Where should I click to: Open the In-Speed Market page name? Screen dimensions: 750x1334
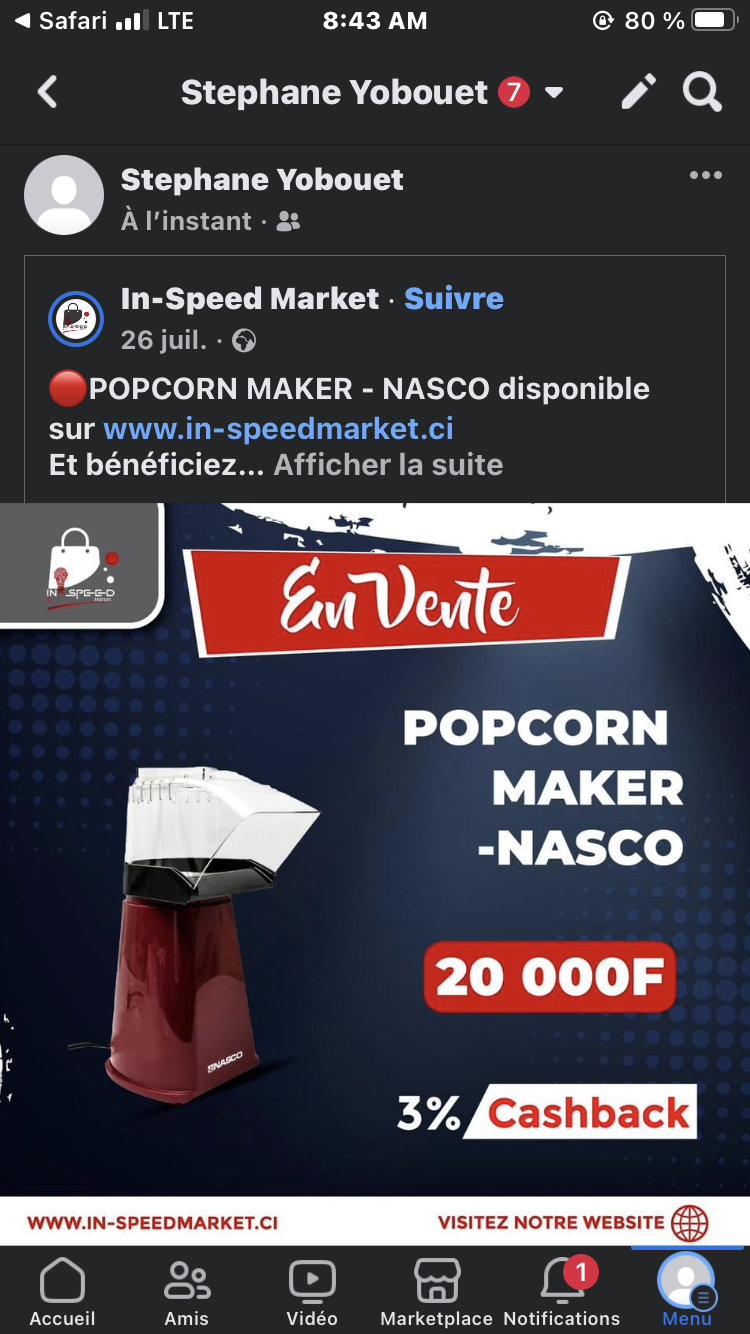point(250,298)
